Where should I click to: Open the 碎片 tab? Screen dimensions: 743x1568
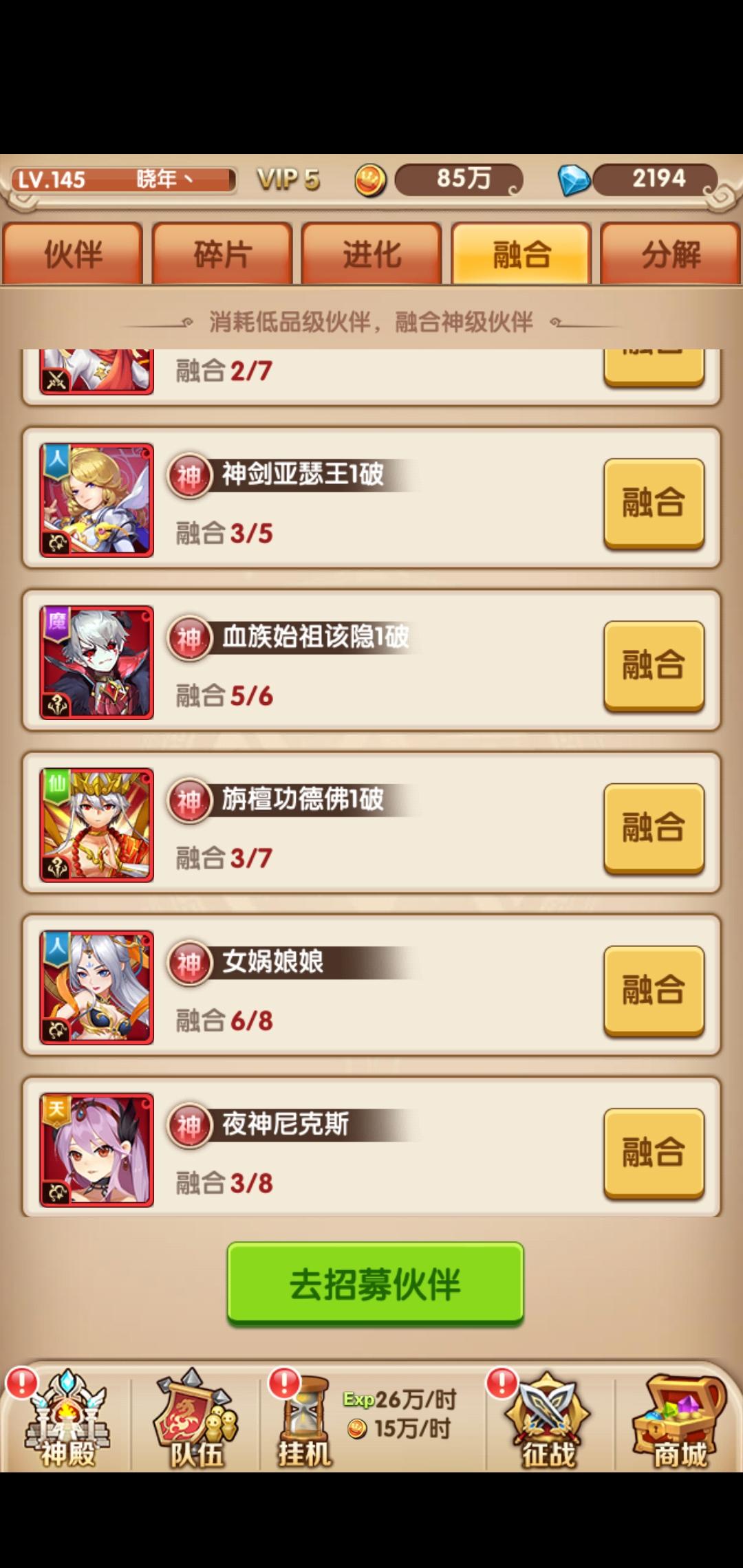coord(222,254)
